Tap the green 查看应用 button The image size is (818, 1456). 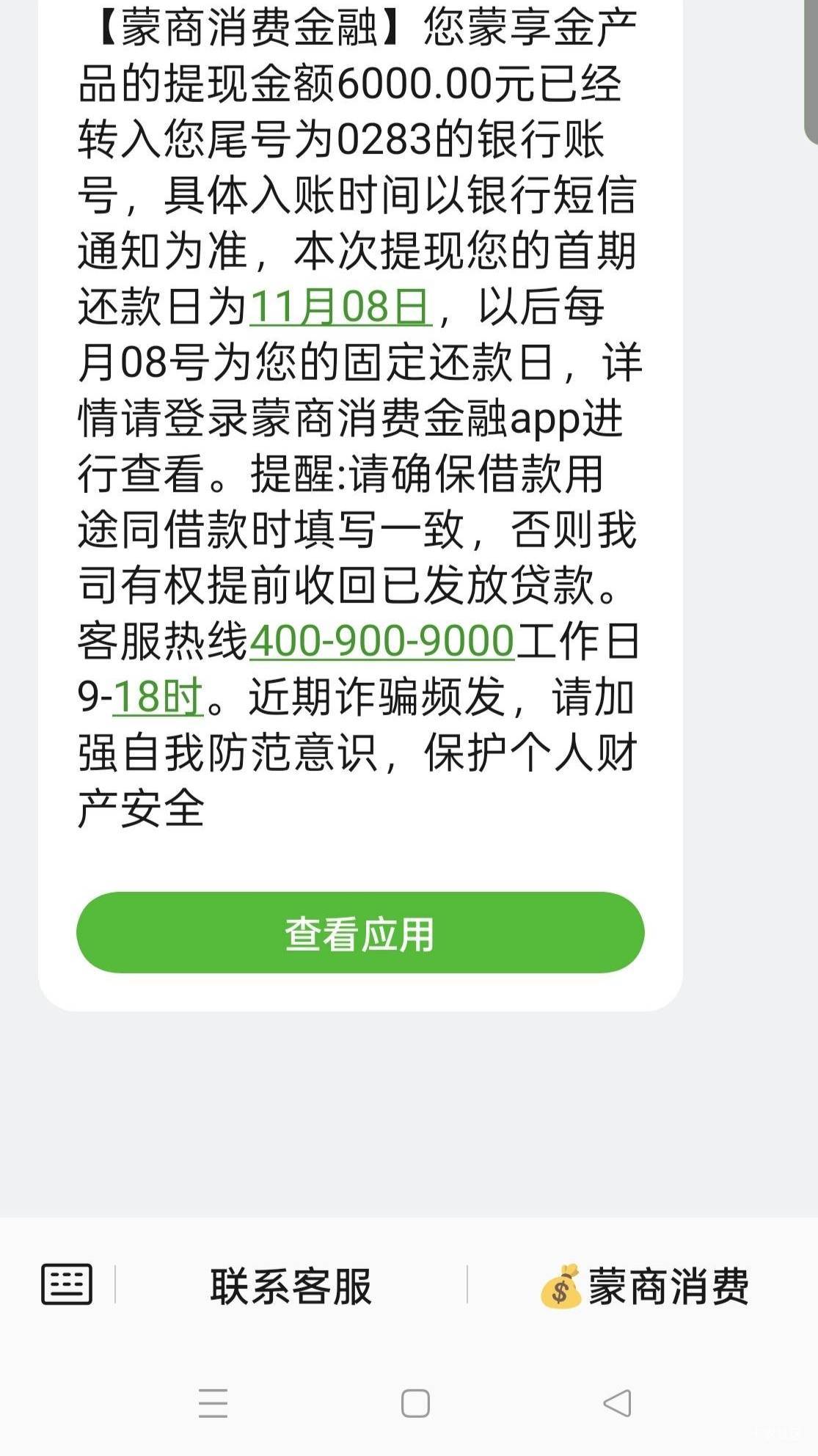click(x=360, y=932)
